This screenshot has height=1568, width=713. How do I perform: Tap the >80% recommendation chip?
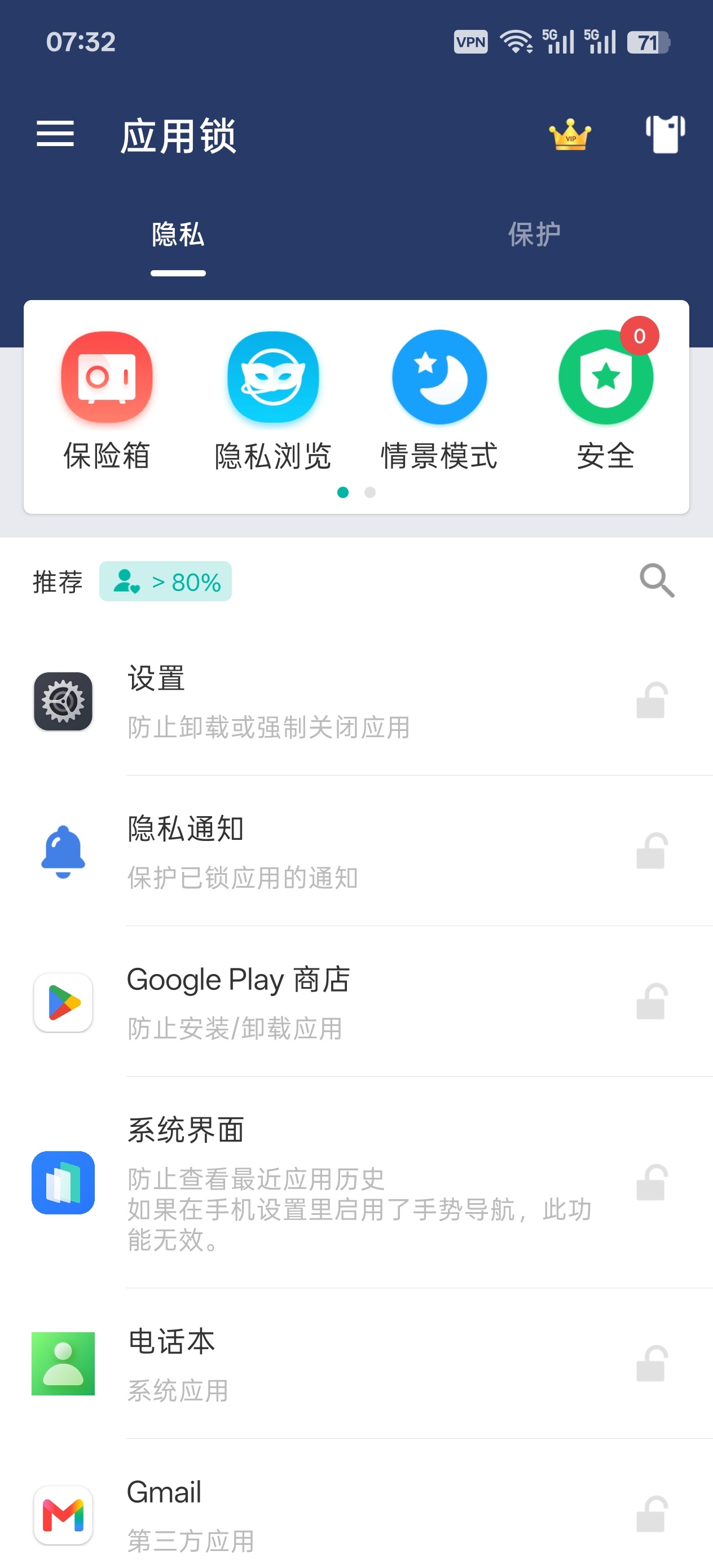(x=166, y=582)
